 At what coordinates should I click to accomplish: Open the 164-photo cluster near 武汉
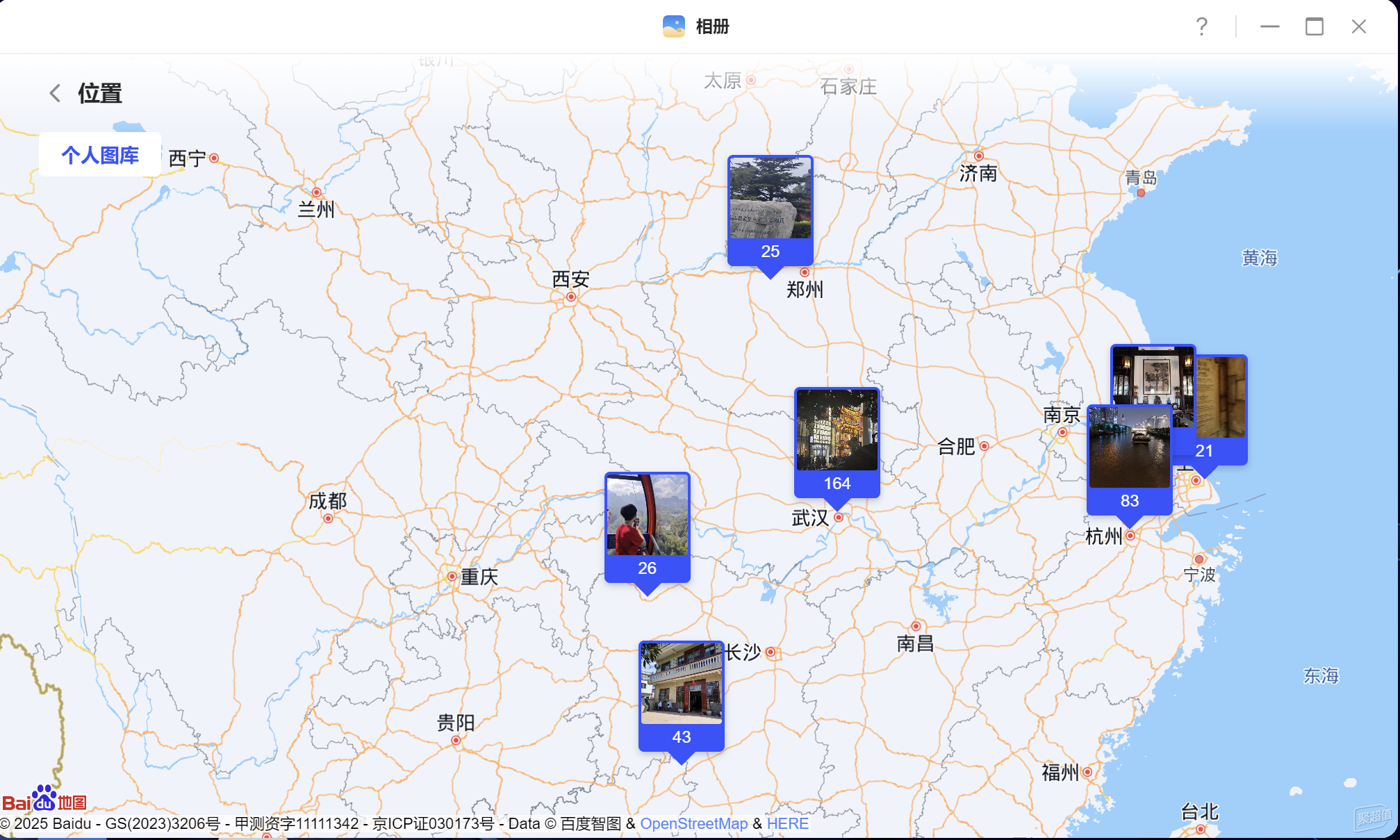837,440
